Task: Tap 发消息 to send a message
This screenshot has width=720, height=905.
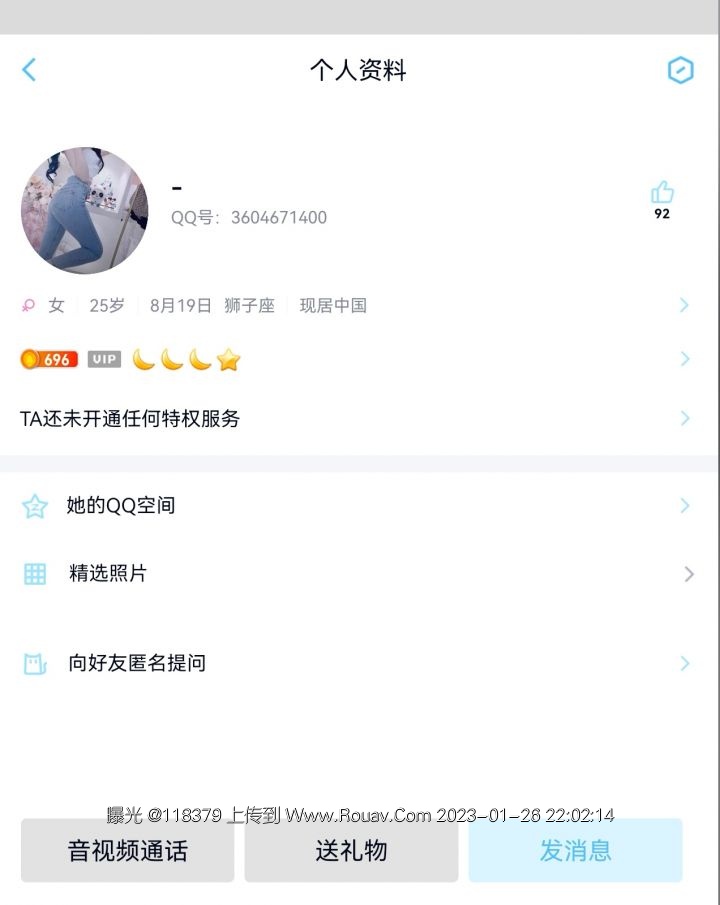Action: coord(575,851)
